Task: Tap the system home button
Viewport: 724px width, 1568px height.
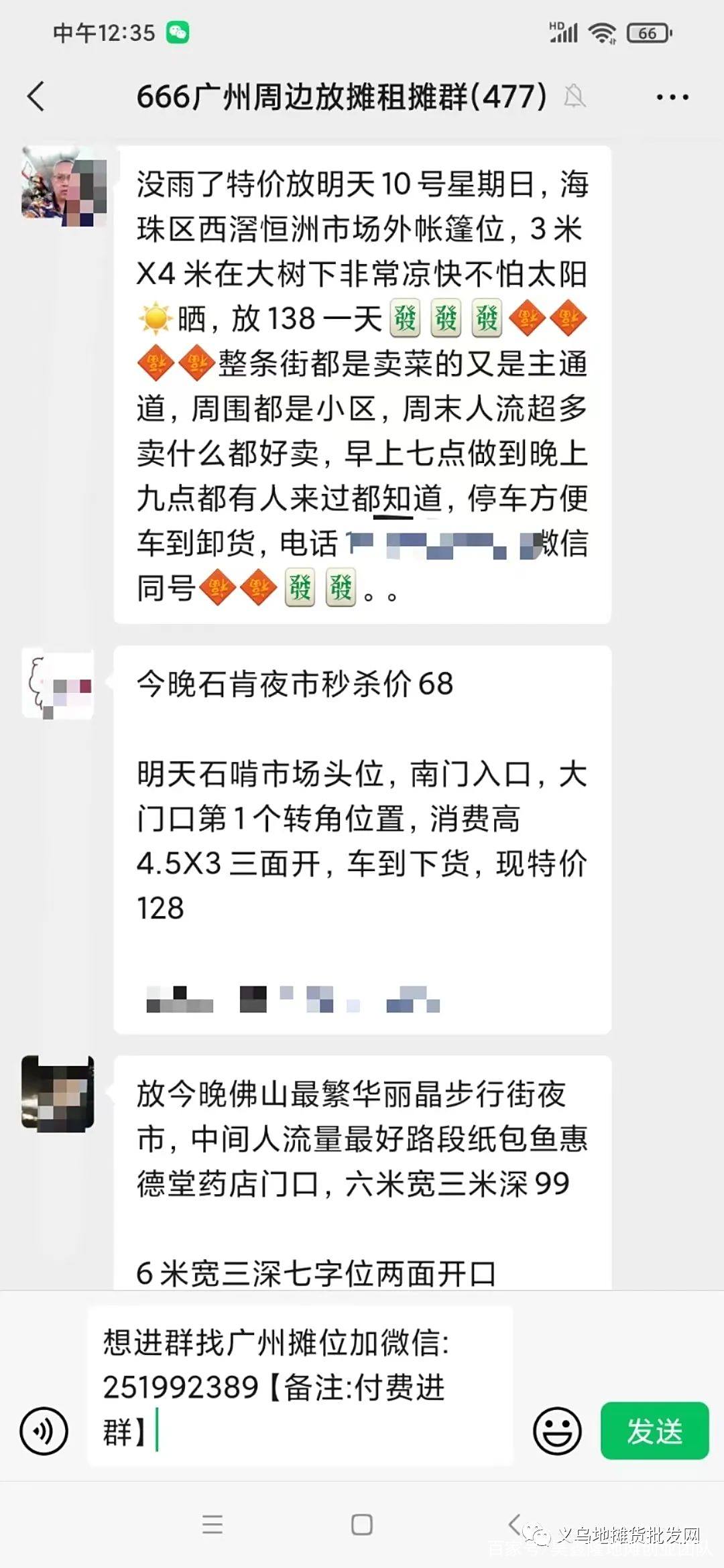Action: click(x=362, y=1525)
